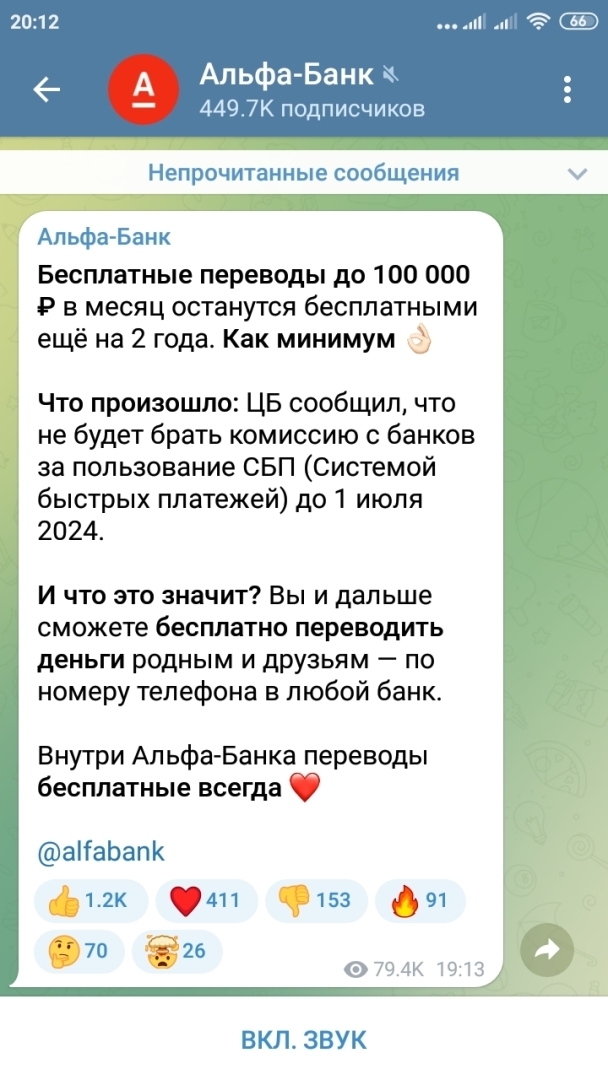The height and width of the screenshot is (1080, 608).
Task: Open the Альфа-Банк channel profile
Action: pos(300,90)
